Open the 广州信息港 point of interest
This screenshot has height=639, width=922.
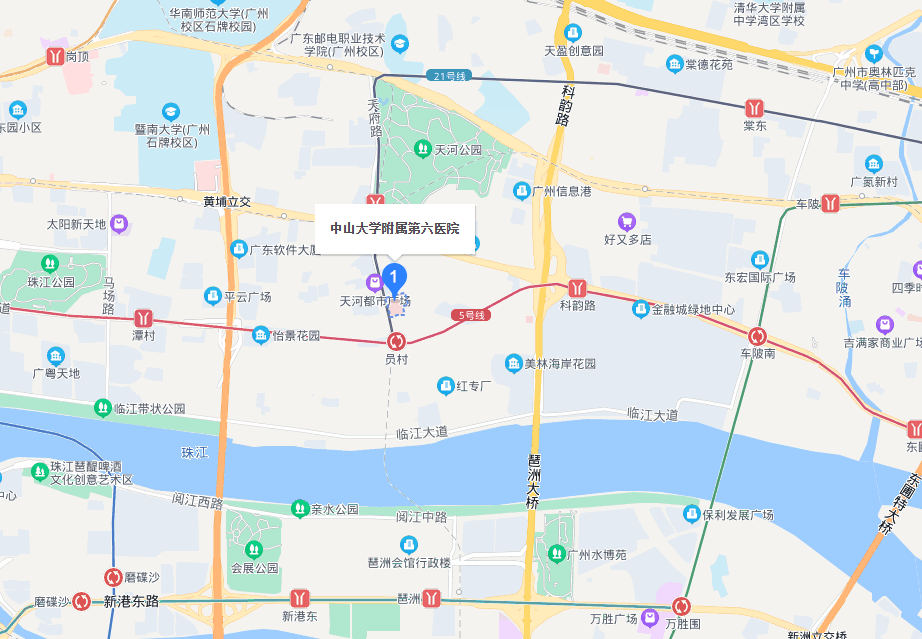[x=521, y=191]
